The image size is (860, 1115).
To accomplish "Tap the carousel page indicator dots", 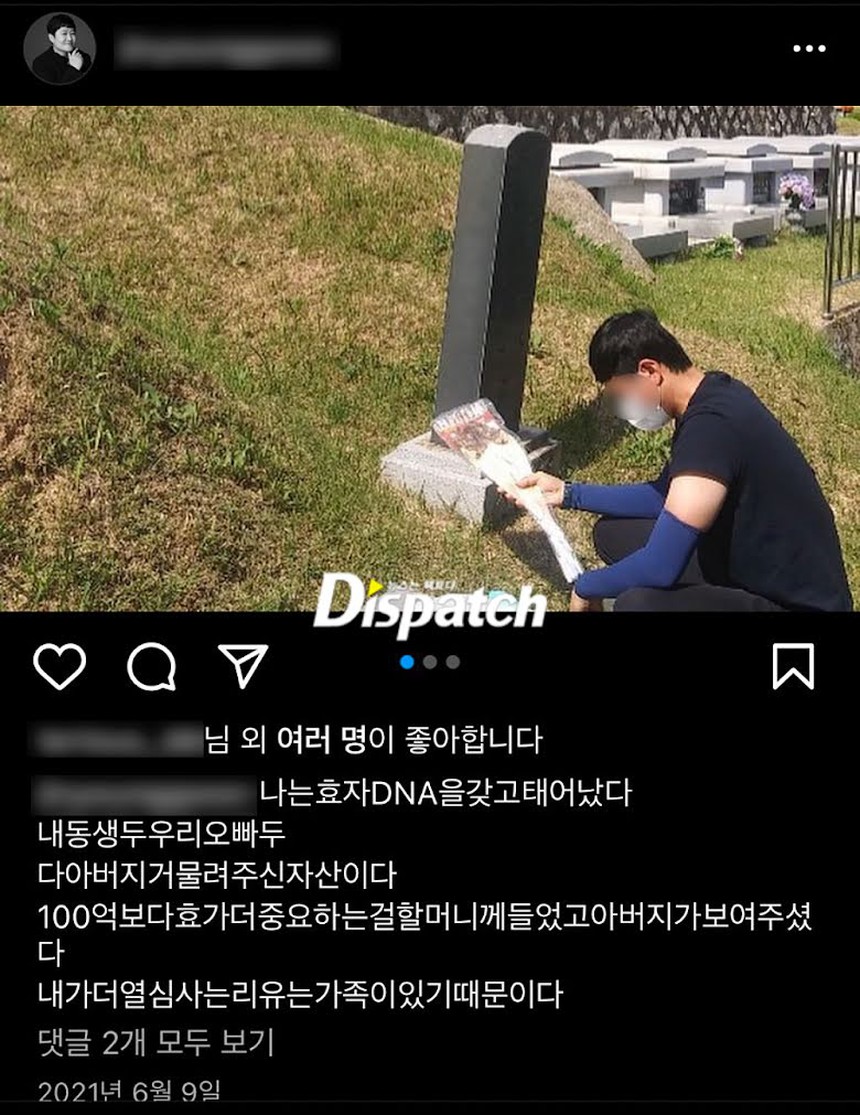I will coord(430,662).
